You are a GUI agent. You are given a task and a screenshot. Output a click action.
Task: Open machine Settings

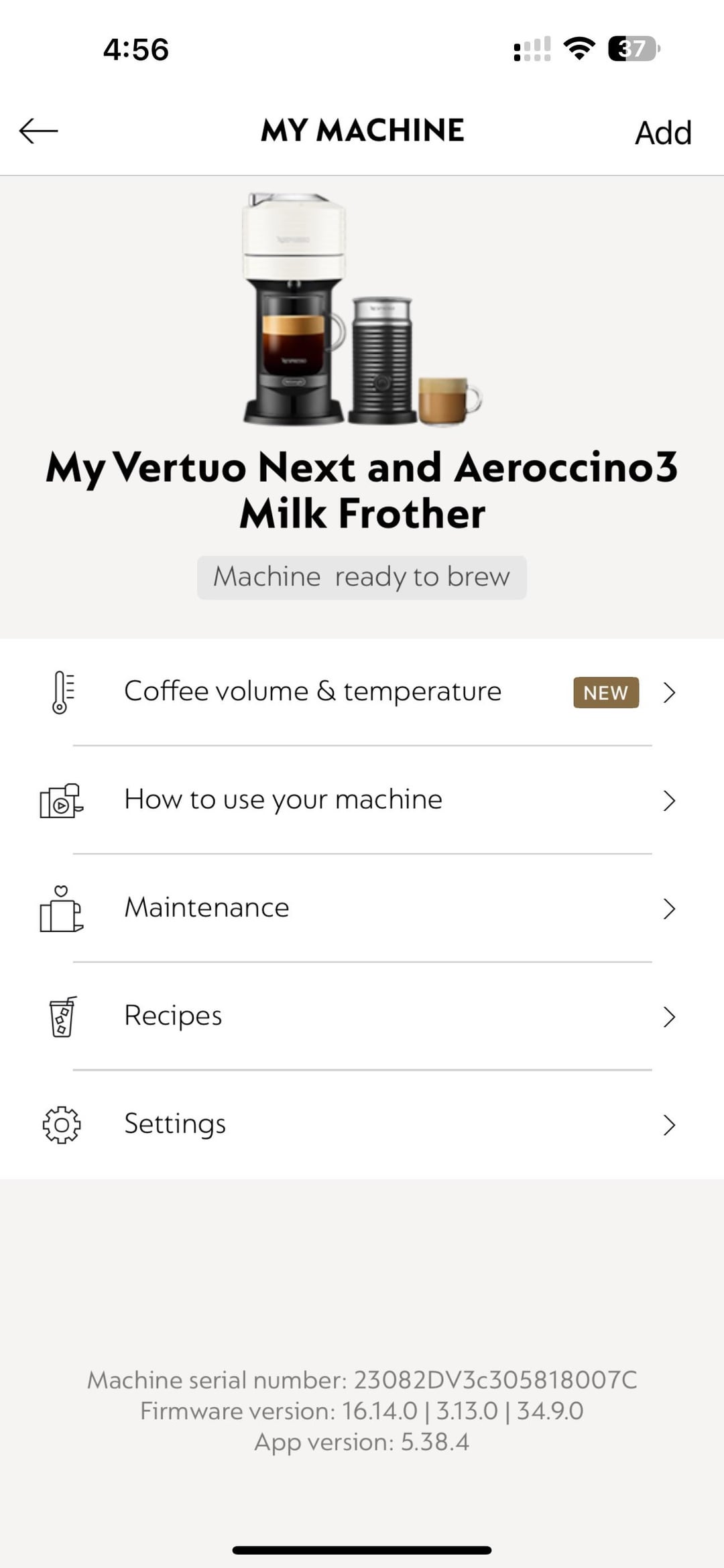tap(362, 1124)
